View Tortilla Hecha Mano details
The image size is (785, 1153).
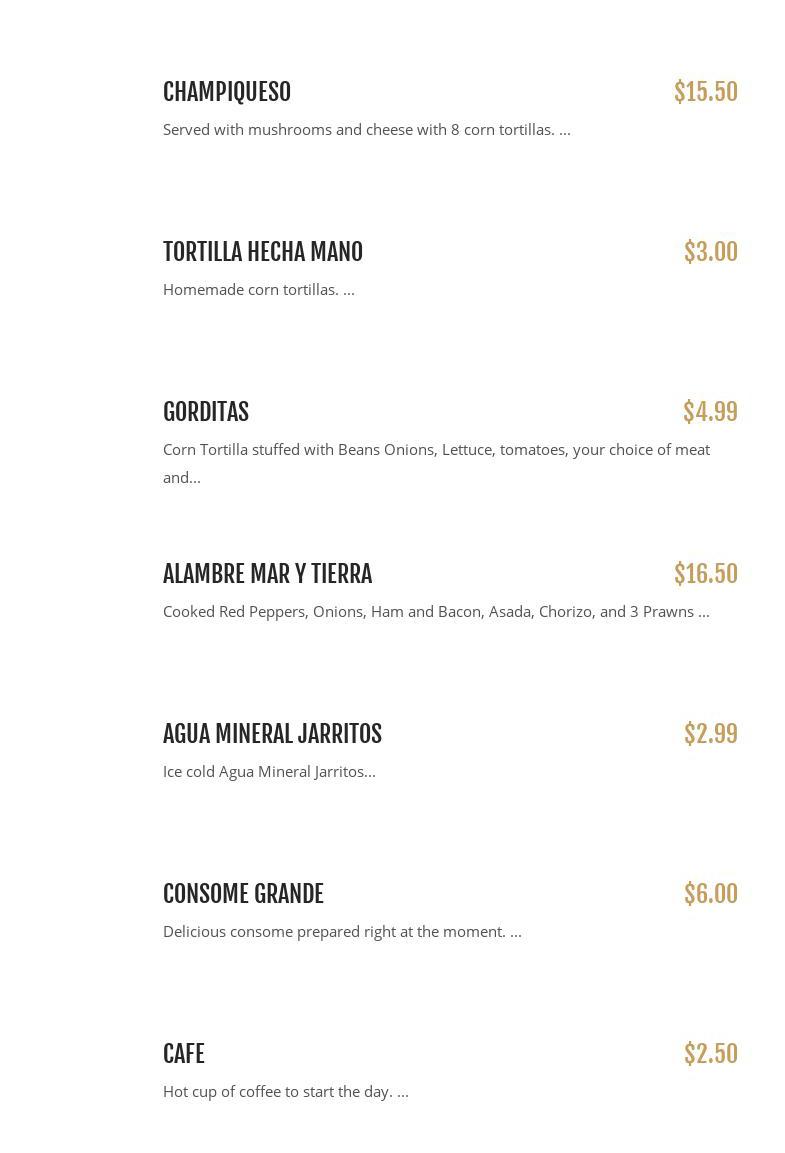pyautogui.click(x=262, y=252)
